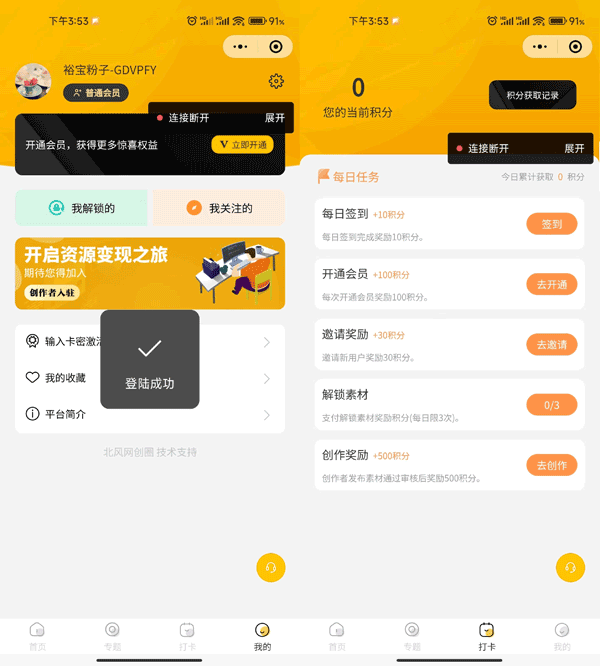This screenshot has width=600, height=666.
Task: Open the profile avatar of 裕宝粉子
Action: coord(33,81)
